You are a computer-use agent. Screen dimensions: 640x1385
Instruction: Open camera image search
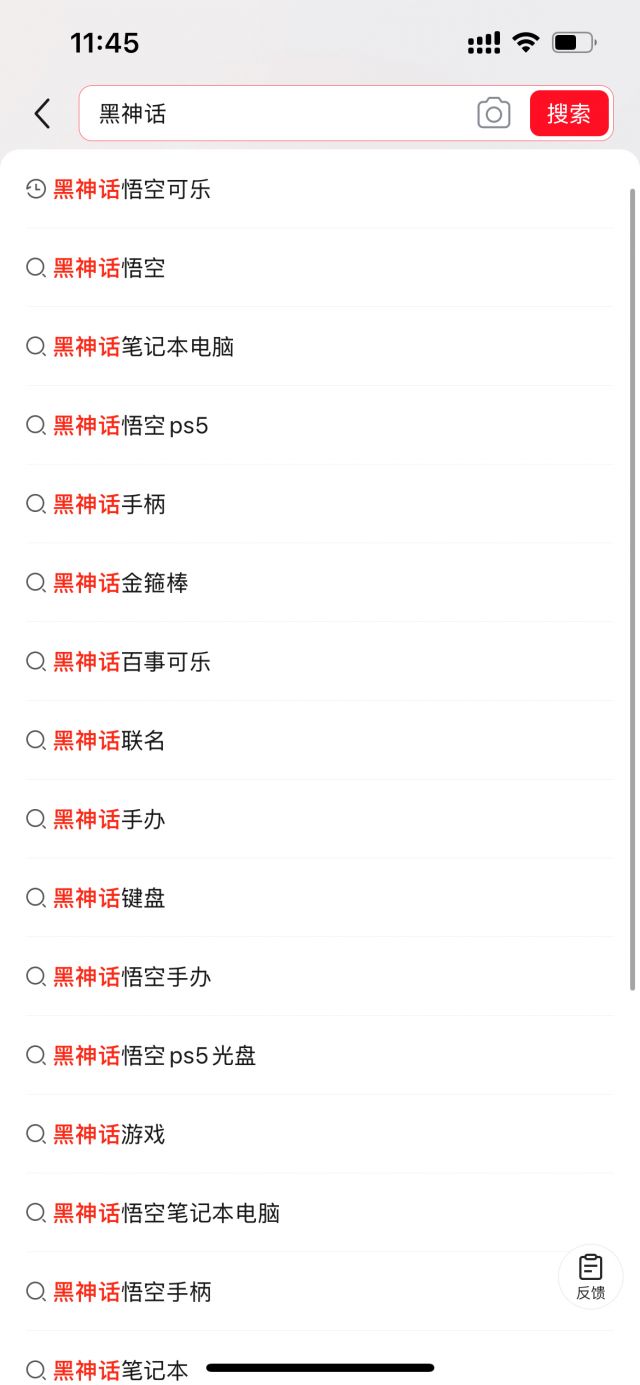tap(493, 114)
